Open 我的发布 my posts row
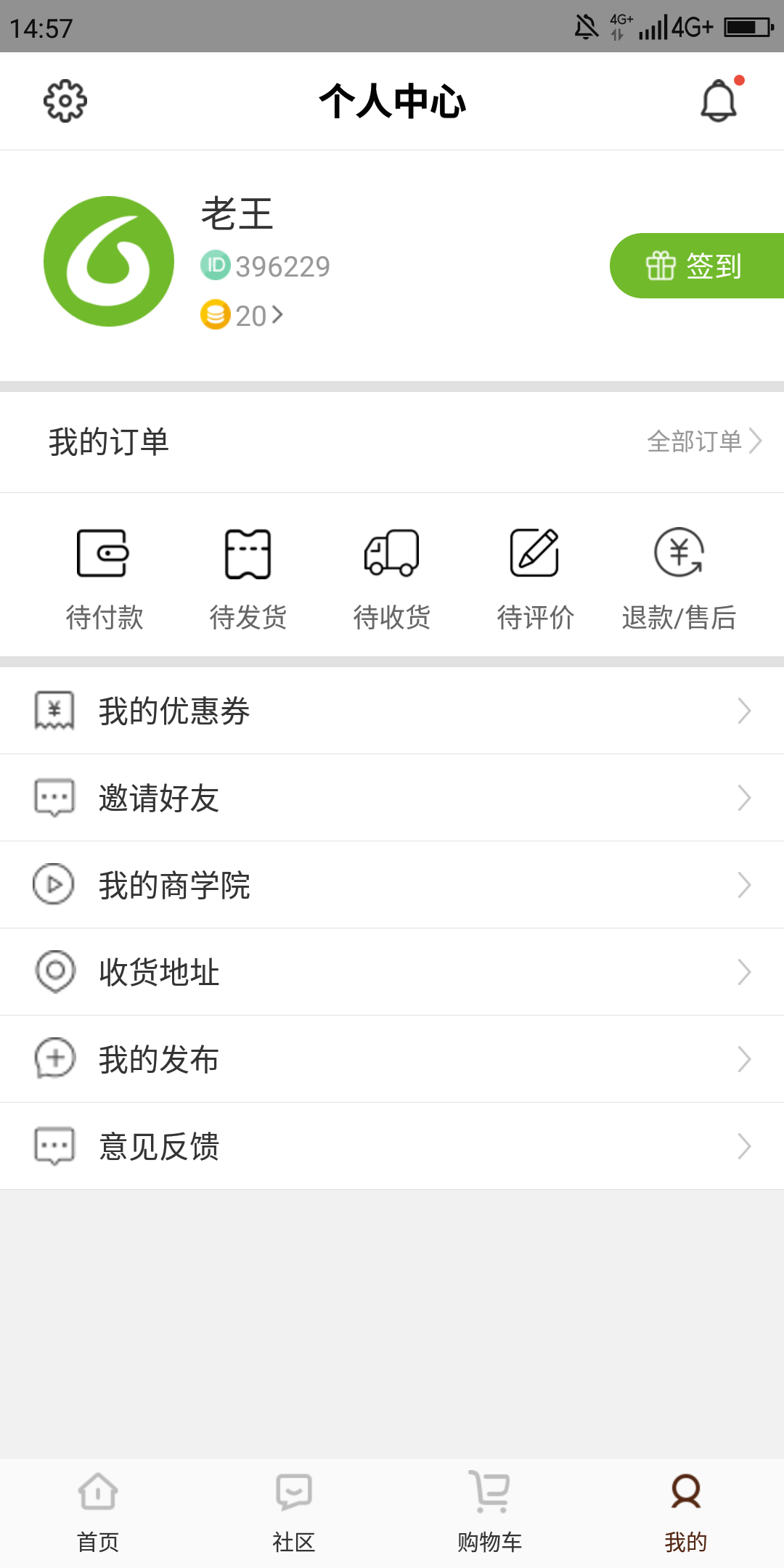The width and height of the screenshot is (784, 1568). 392,1059
